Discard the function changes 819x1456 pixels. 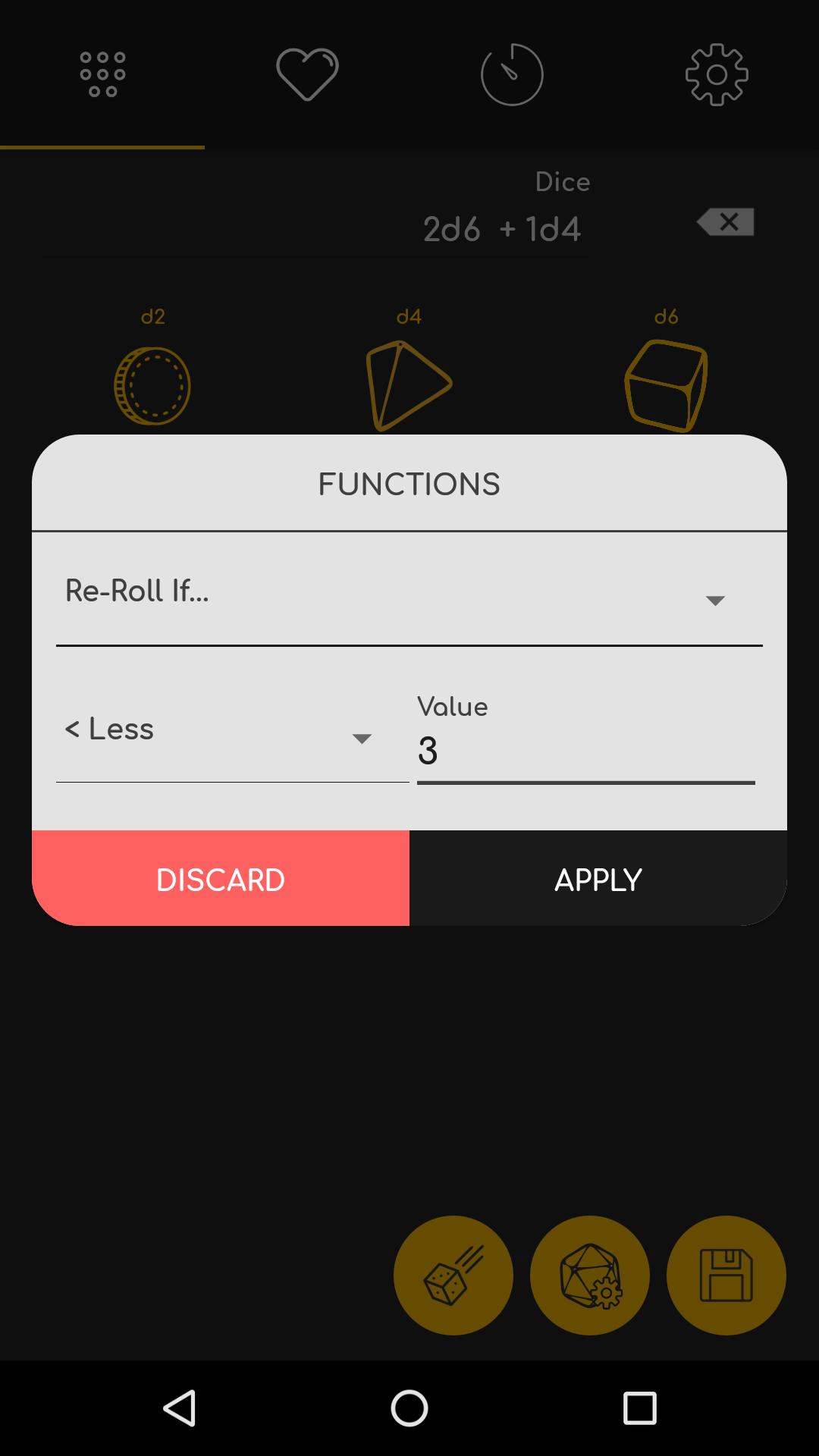221,879
